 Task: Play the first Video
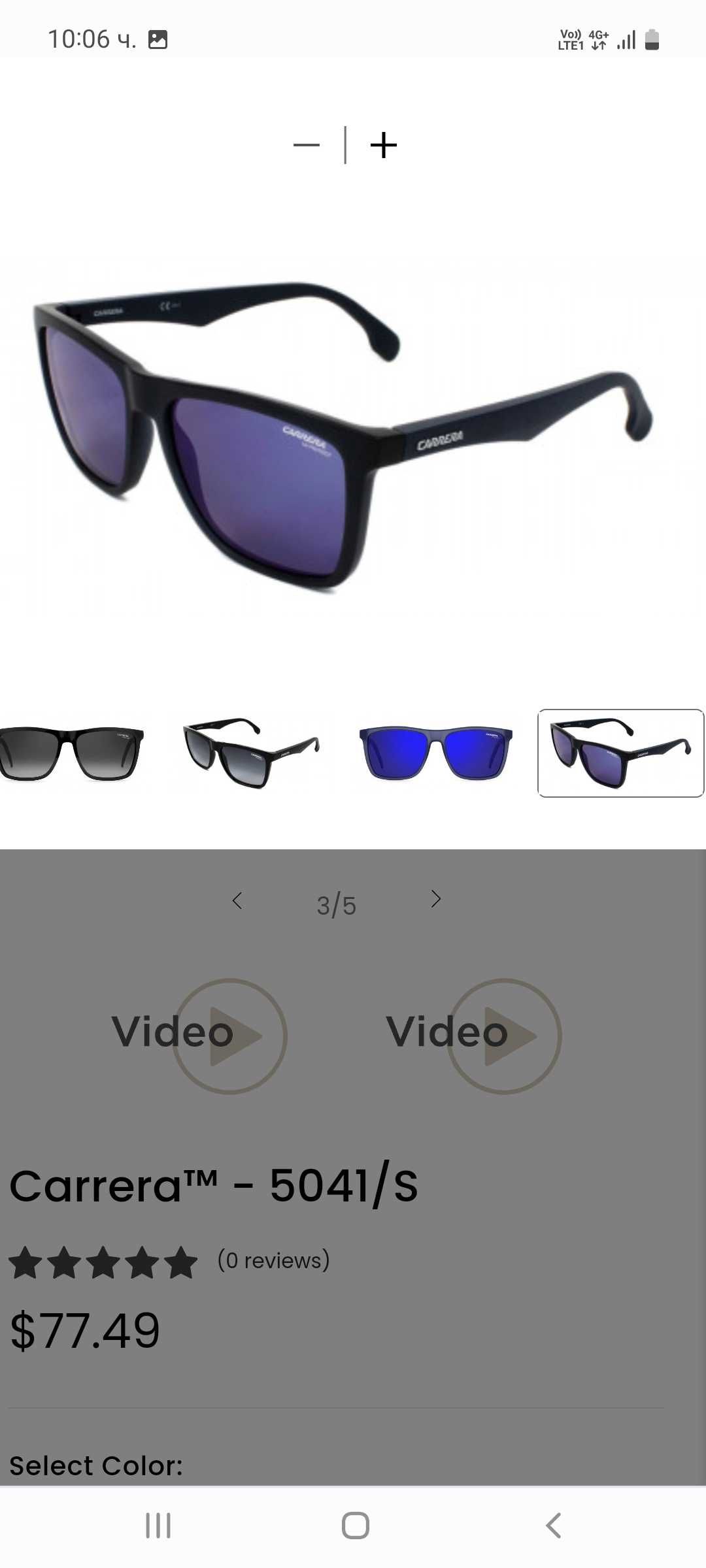[x=229, y=1036]
